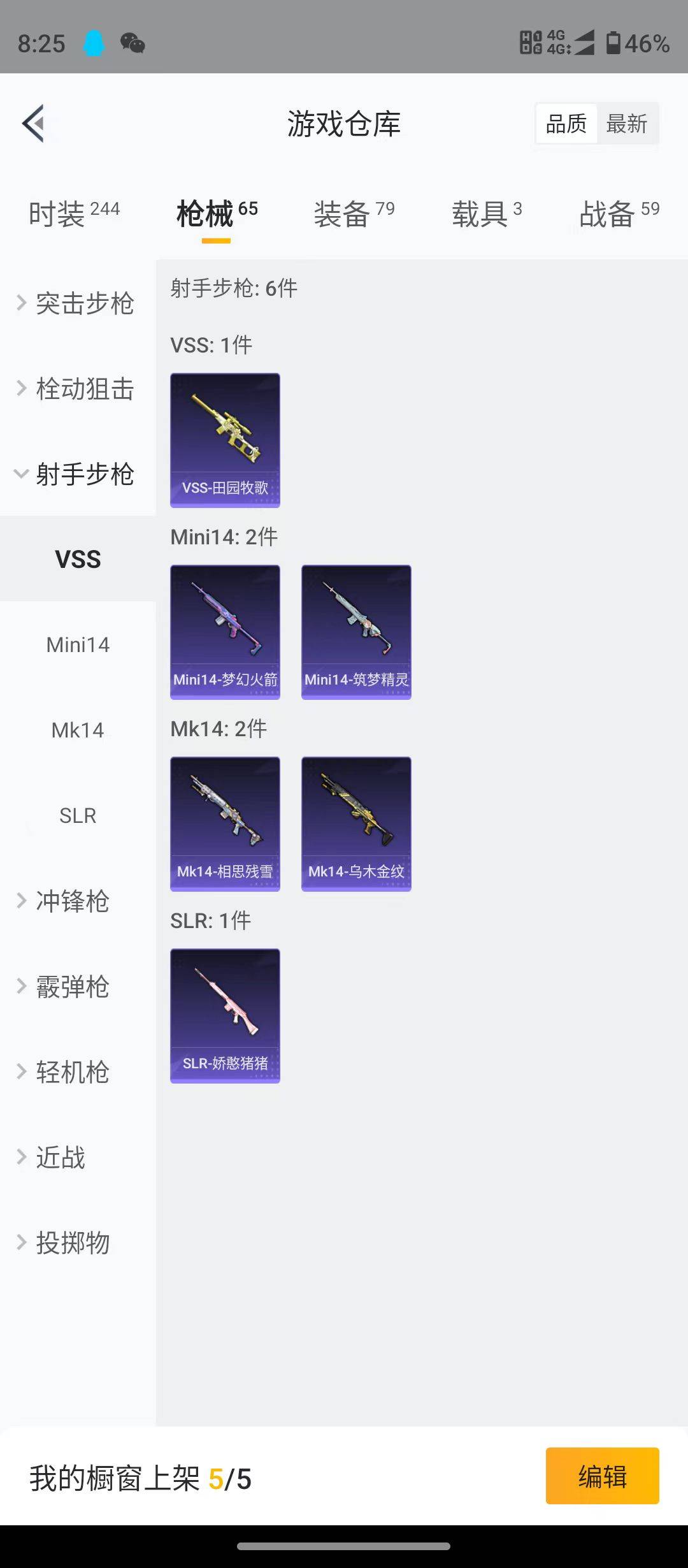Select the Mini14-梦幻火箭 skin
This screenshot has width=688, height=1568.
[224, 631]
